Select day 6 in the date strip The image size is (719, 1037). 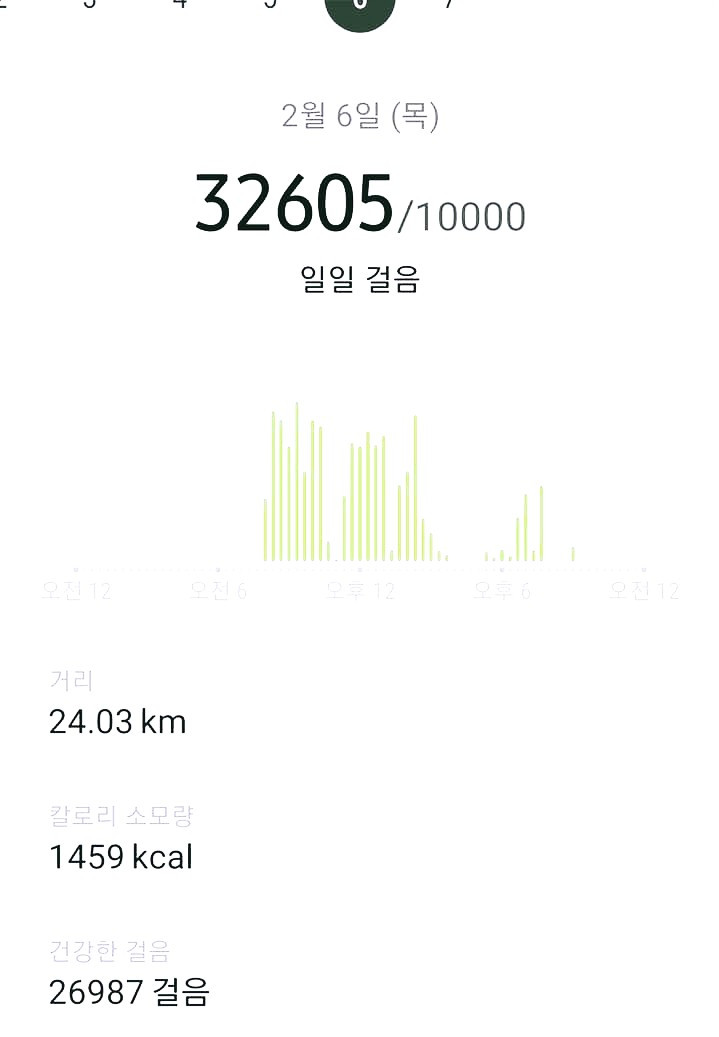(x=360, y=8)
